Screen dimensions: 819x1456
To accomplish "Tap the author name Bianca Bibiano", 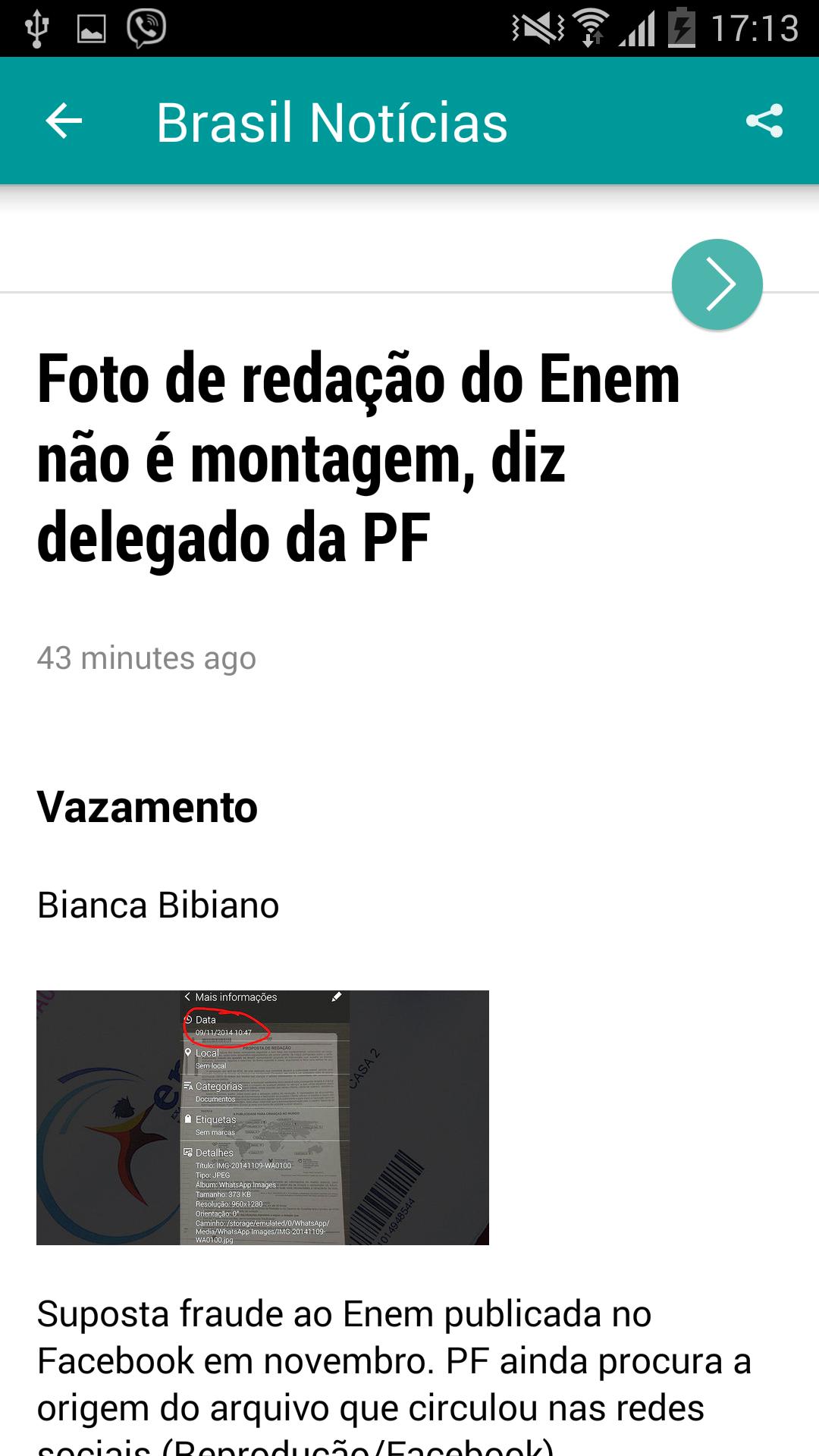I will point(158,906).
